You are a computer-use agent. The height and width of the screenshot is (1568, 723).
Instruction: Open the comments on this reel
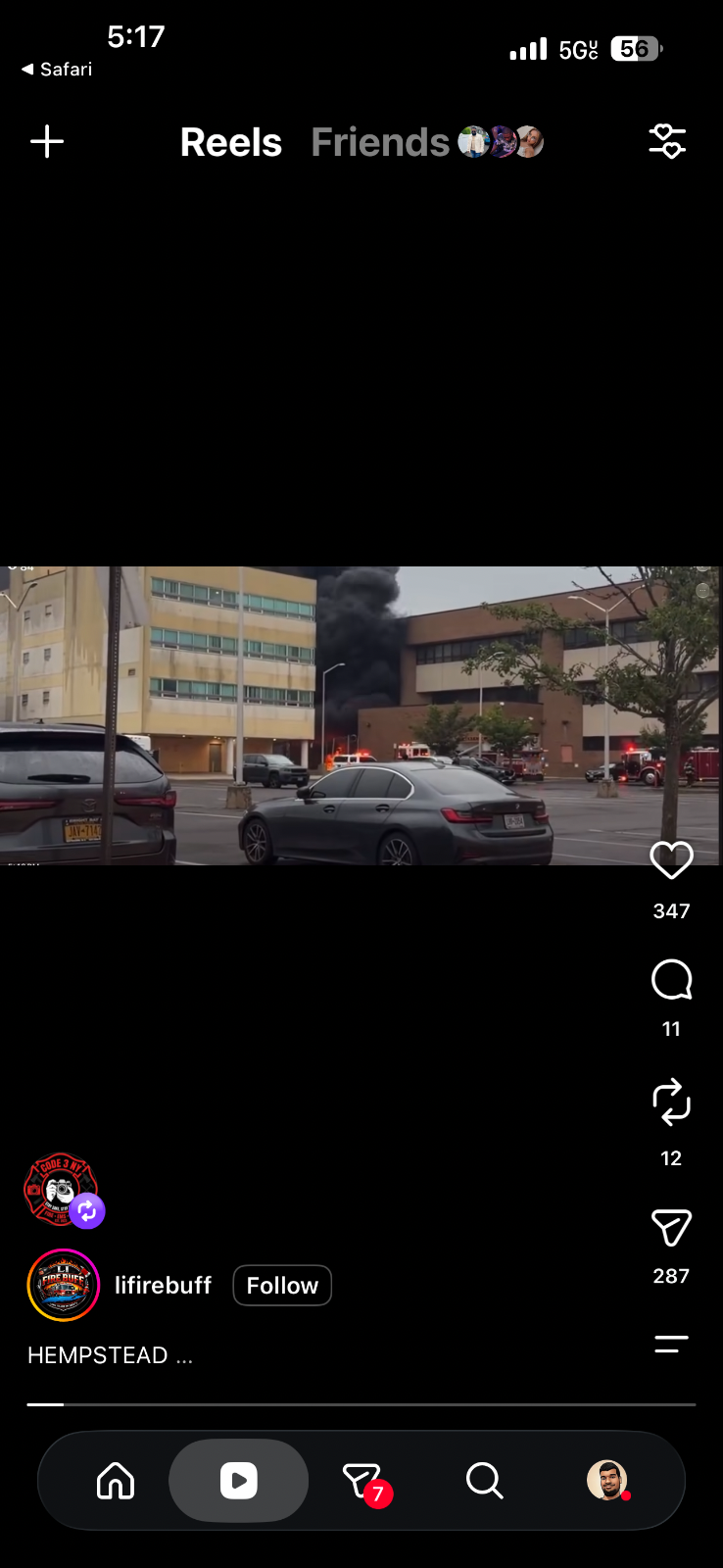point(671,979)
